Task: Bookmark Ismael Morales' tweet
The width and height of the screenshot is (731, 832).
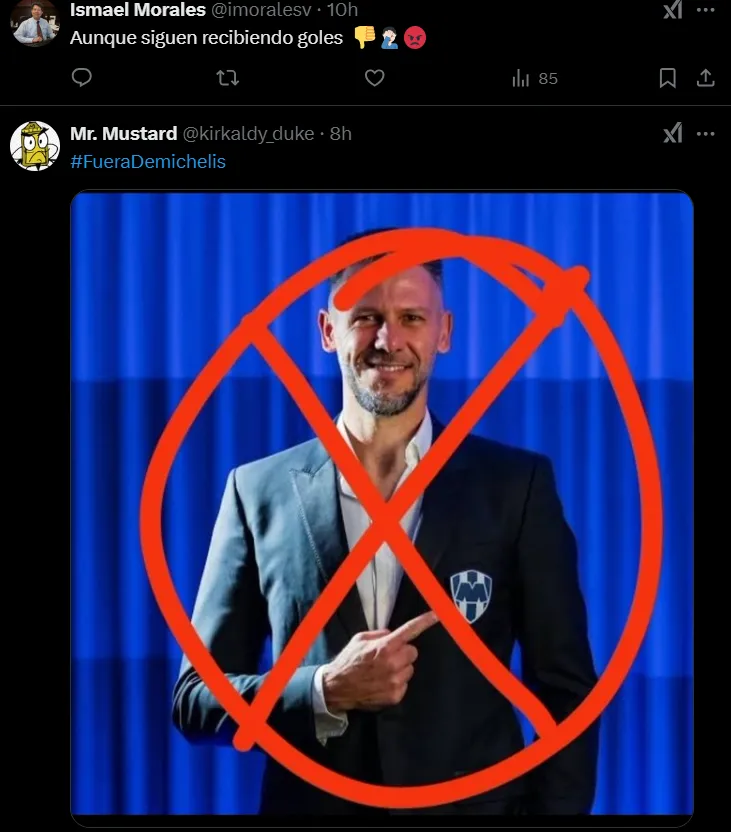Action: (668, 78)
